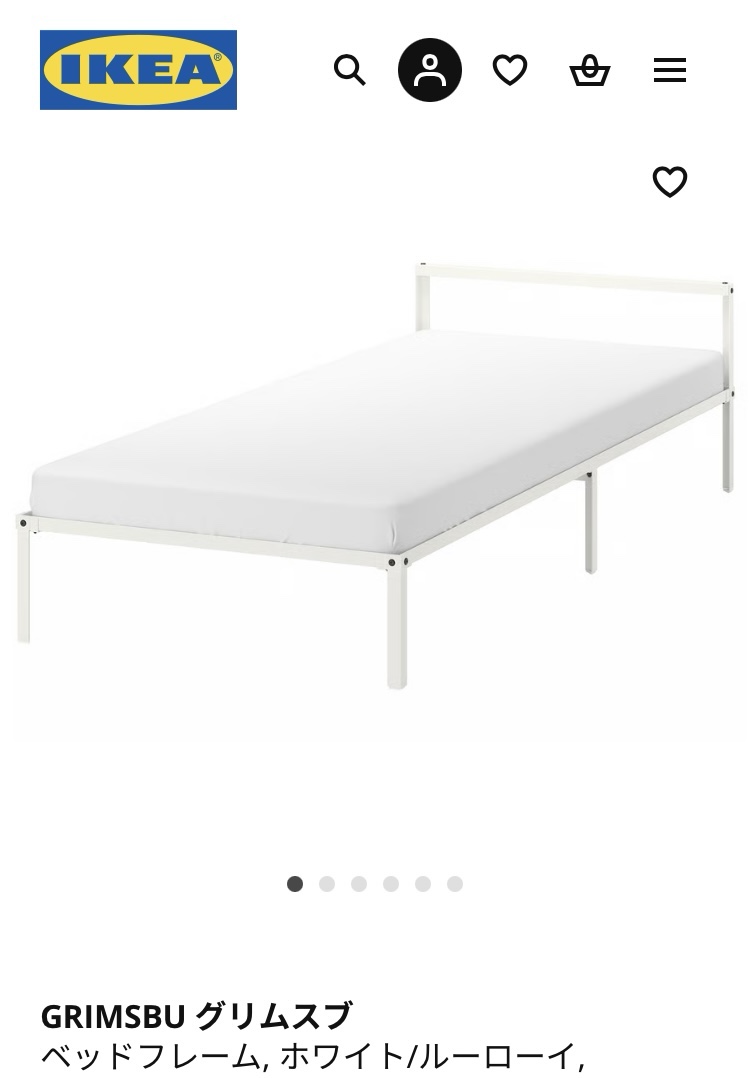Add GRIMSBU bed frame to favorites

[x=670, y=182]
